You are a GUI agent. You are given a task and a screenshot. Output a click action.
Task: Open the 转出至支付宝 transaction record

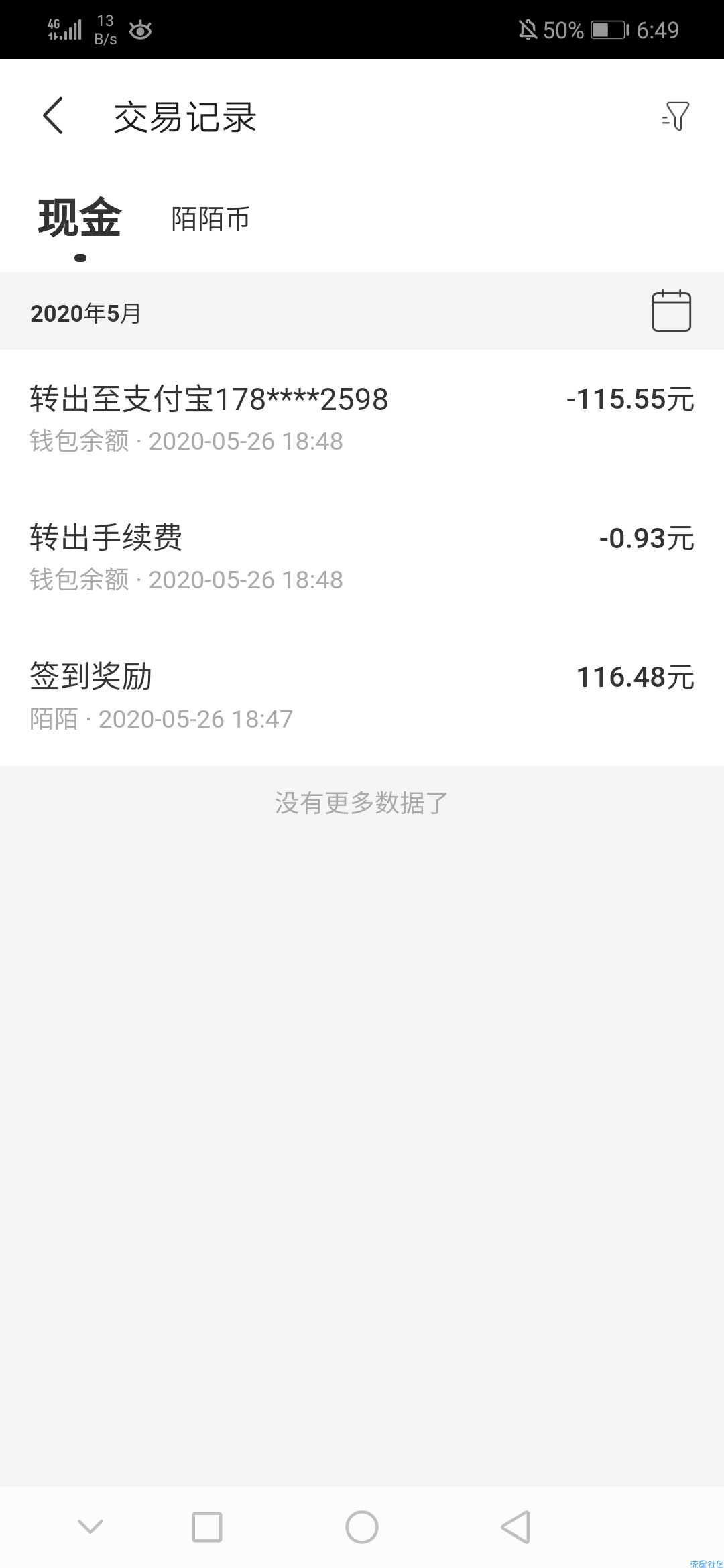[362, 419]
